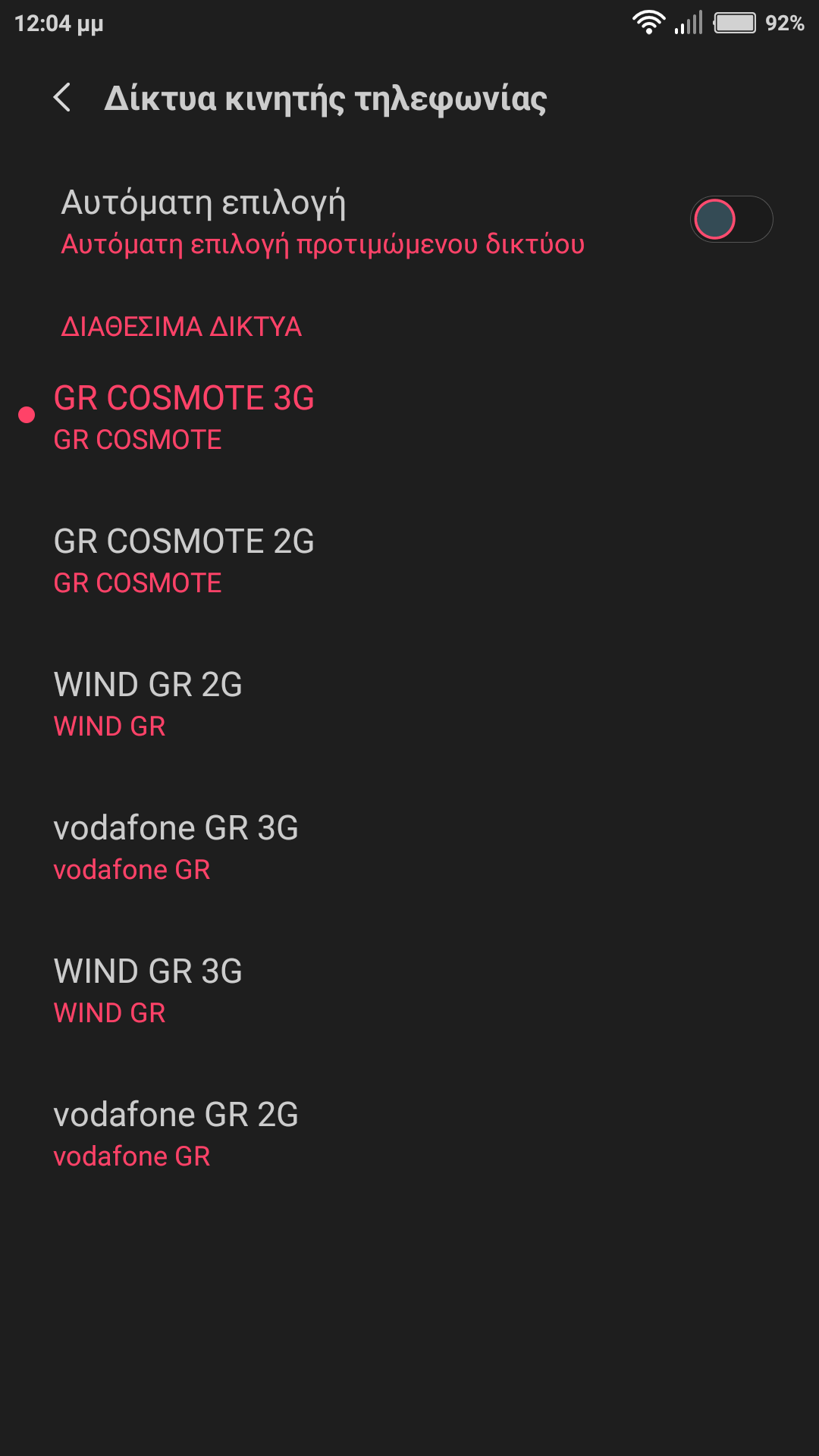Pick the WIND GR 3G network

point(149,990)
